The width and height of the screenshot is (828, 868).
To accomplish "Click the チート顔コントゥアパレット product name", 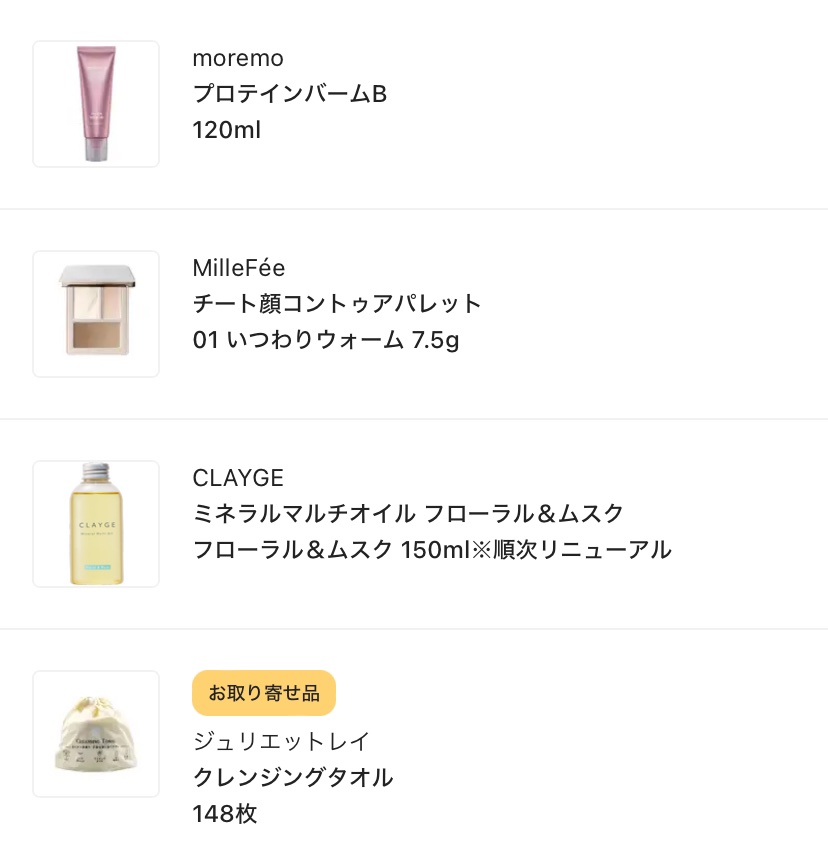I will (337, 304).
